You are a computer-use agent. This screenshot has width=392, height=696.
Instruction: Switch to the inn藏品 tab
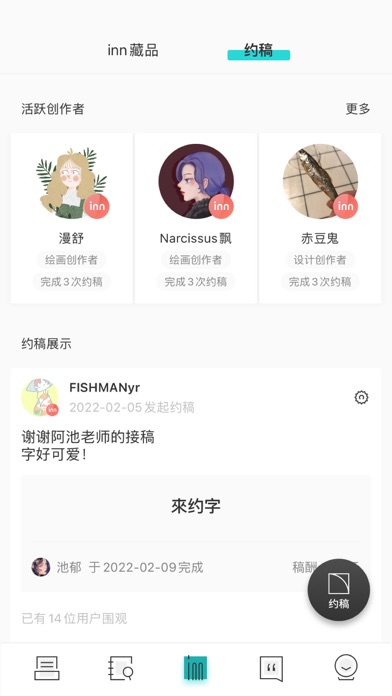click(x=133, y=51)
